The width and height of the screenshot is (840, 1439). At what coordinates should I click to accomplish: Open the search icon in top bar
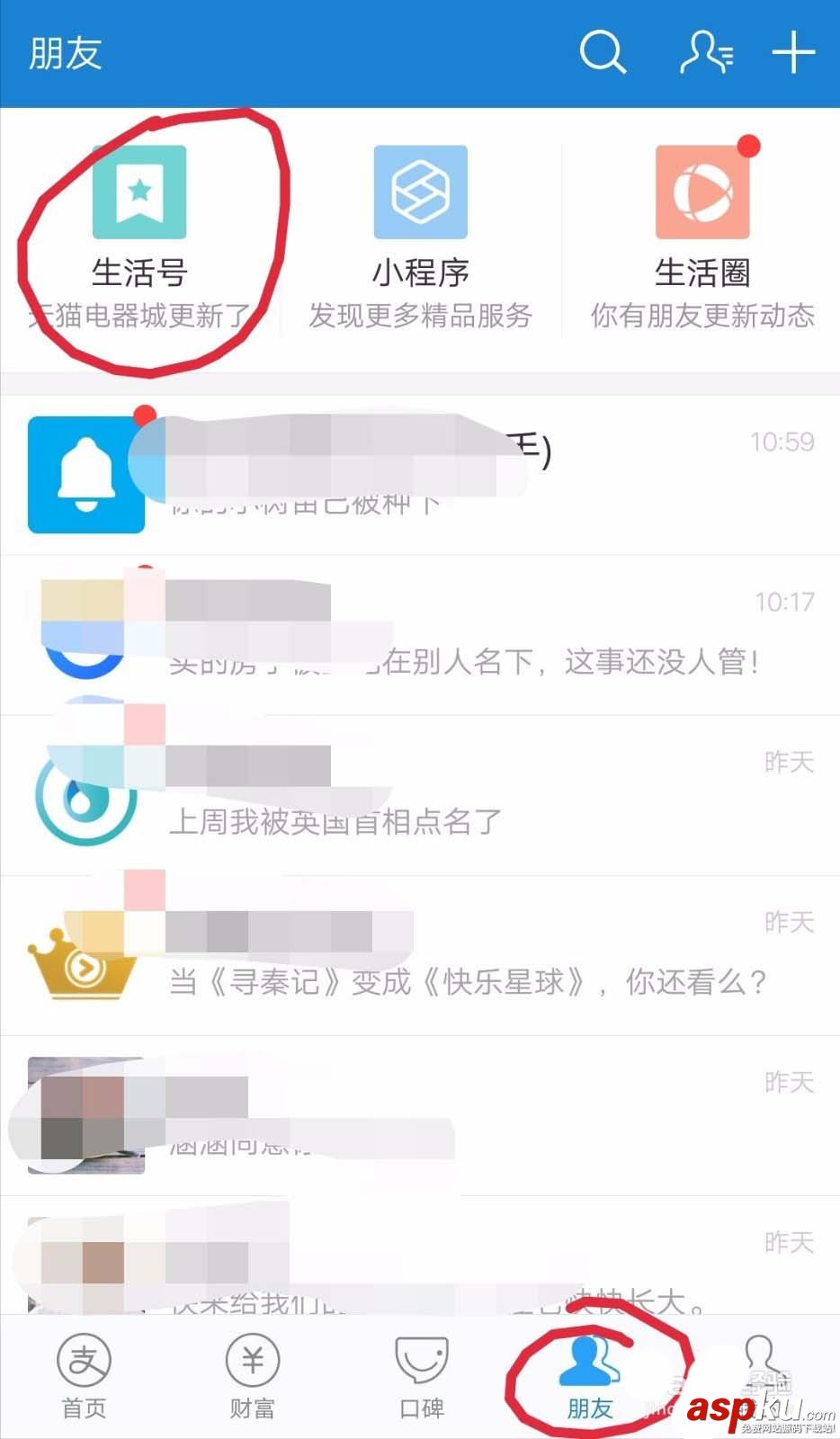click(x=602, y=52)
